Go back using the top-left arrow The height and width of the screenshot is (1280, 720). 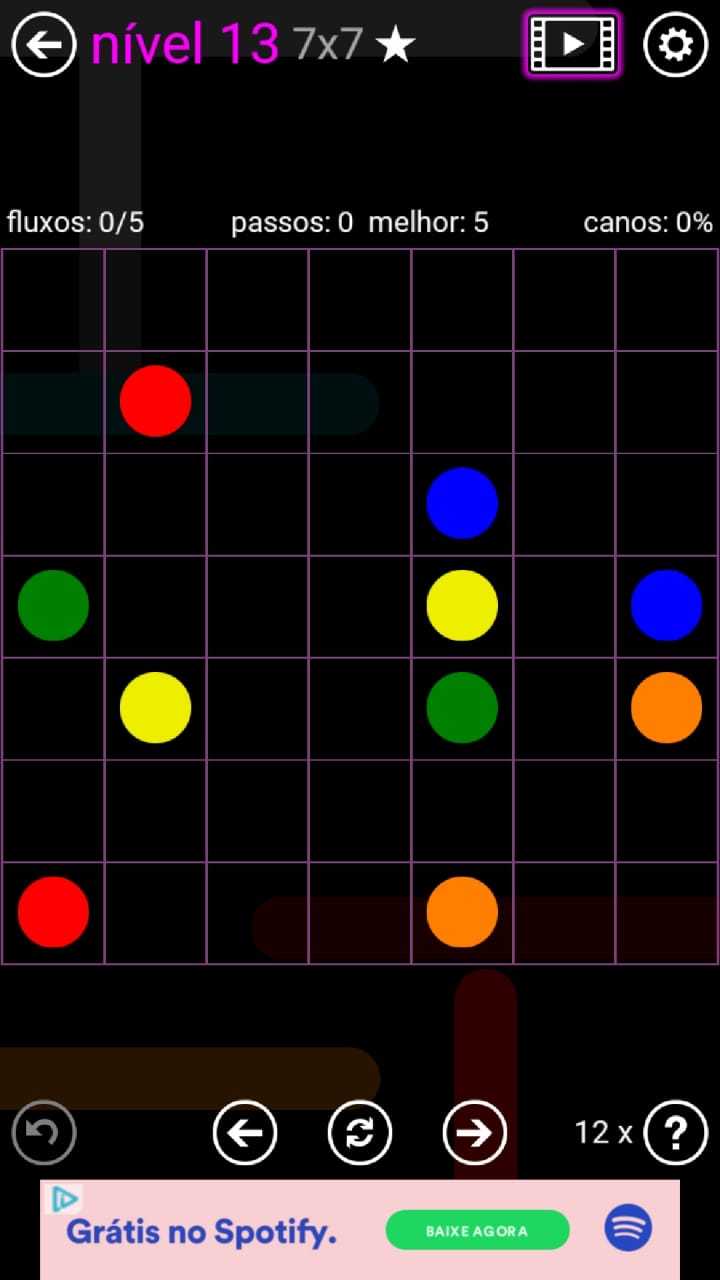point(44,45)
